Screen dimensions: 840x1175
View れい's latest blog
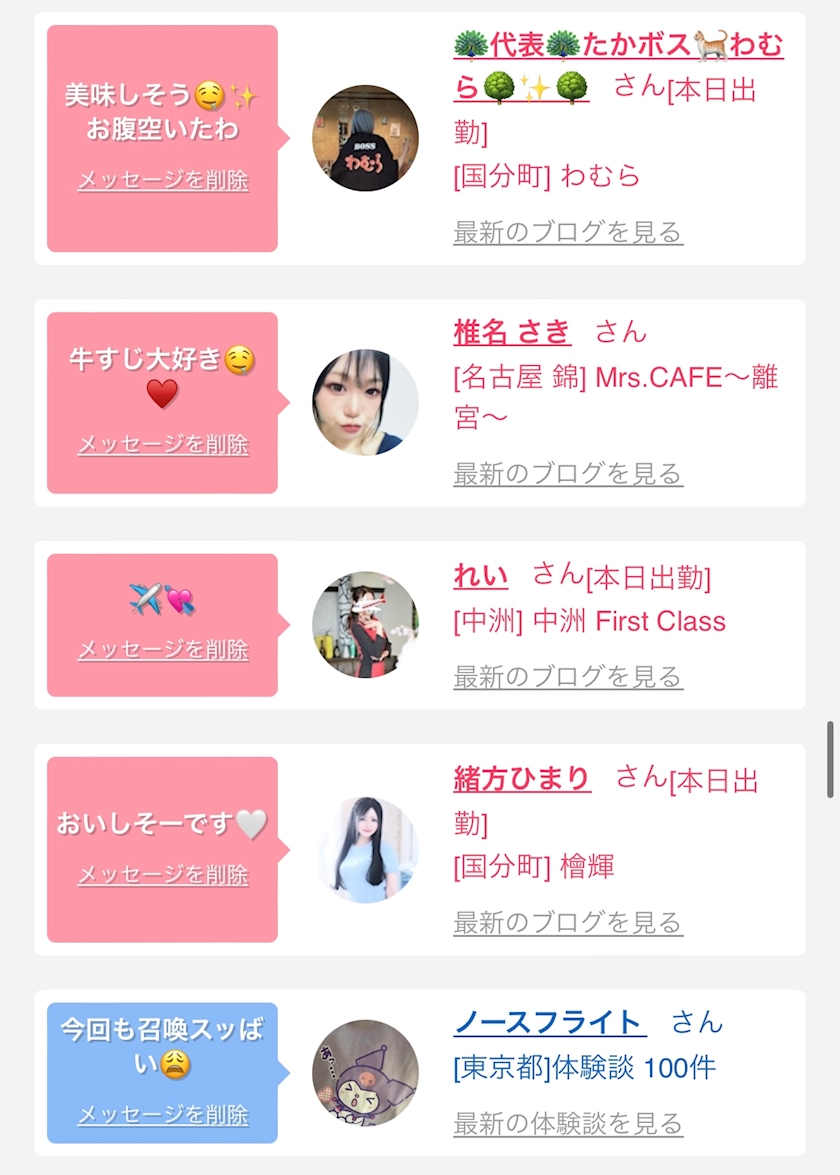pos(568,677)
